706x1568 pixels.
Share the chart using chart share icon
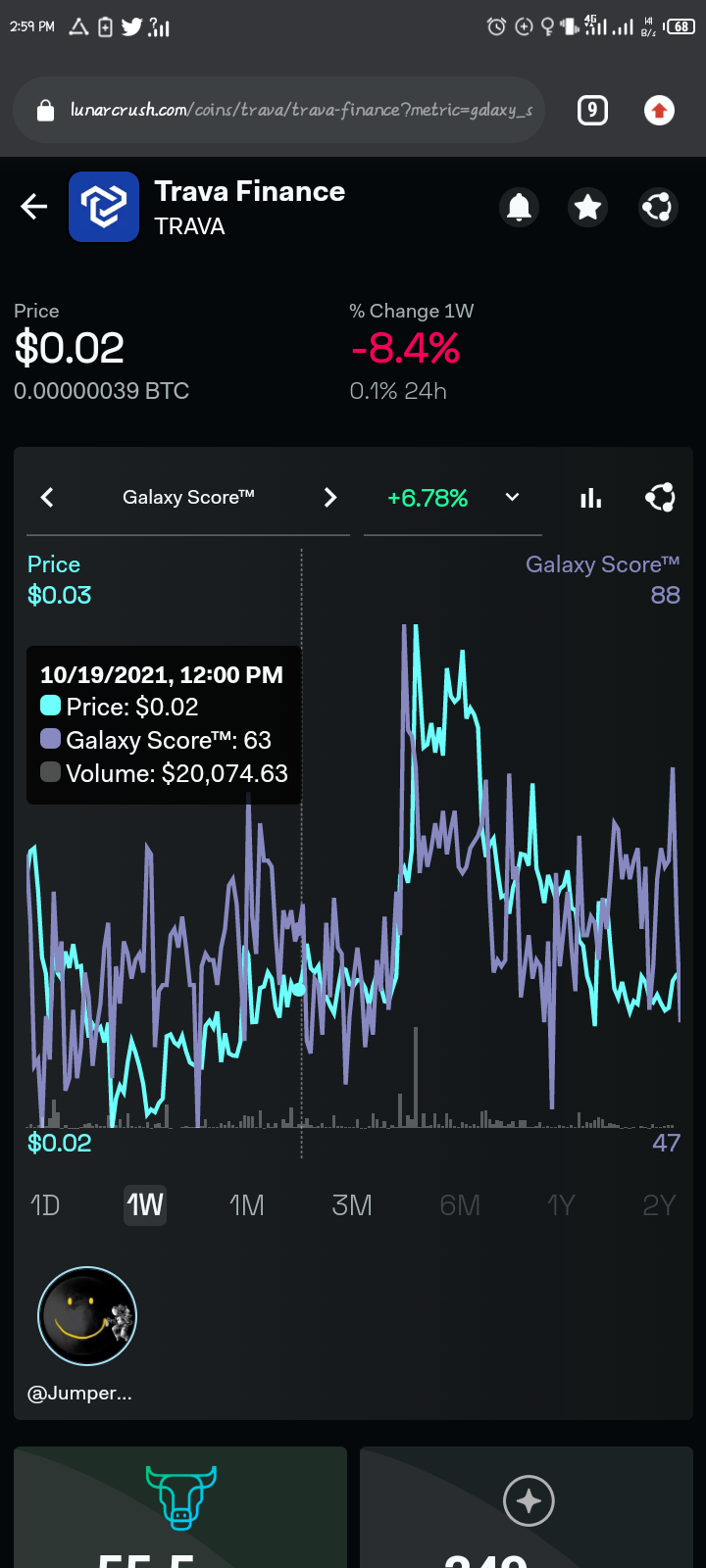(x=660, y=498)
